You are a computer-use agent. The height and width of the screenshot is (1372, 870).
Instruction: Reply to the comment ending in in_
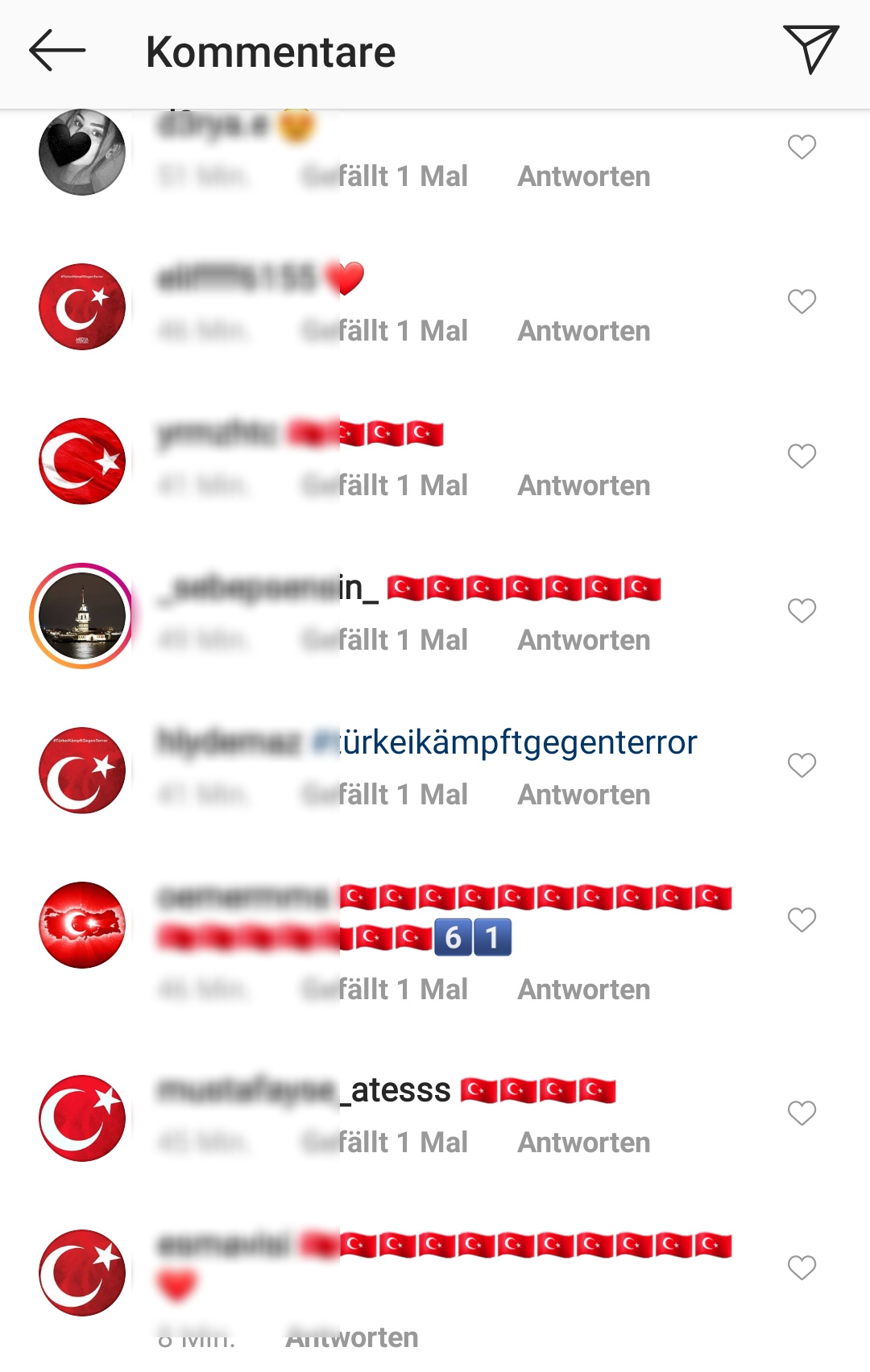point(583,640)
